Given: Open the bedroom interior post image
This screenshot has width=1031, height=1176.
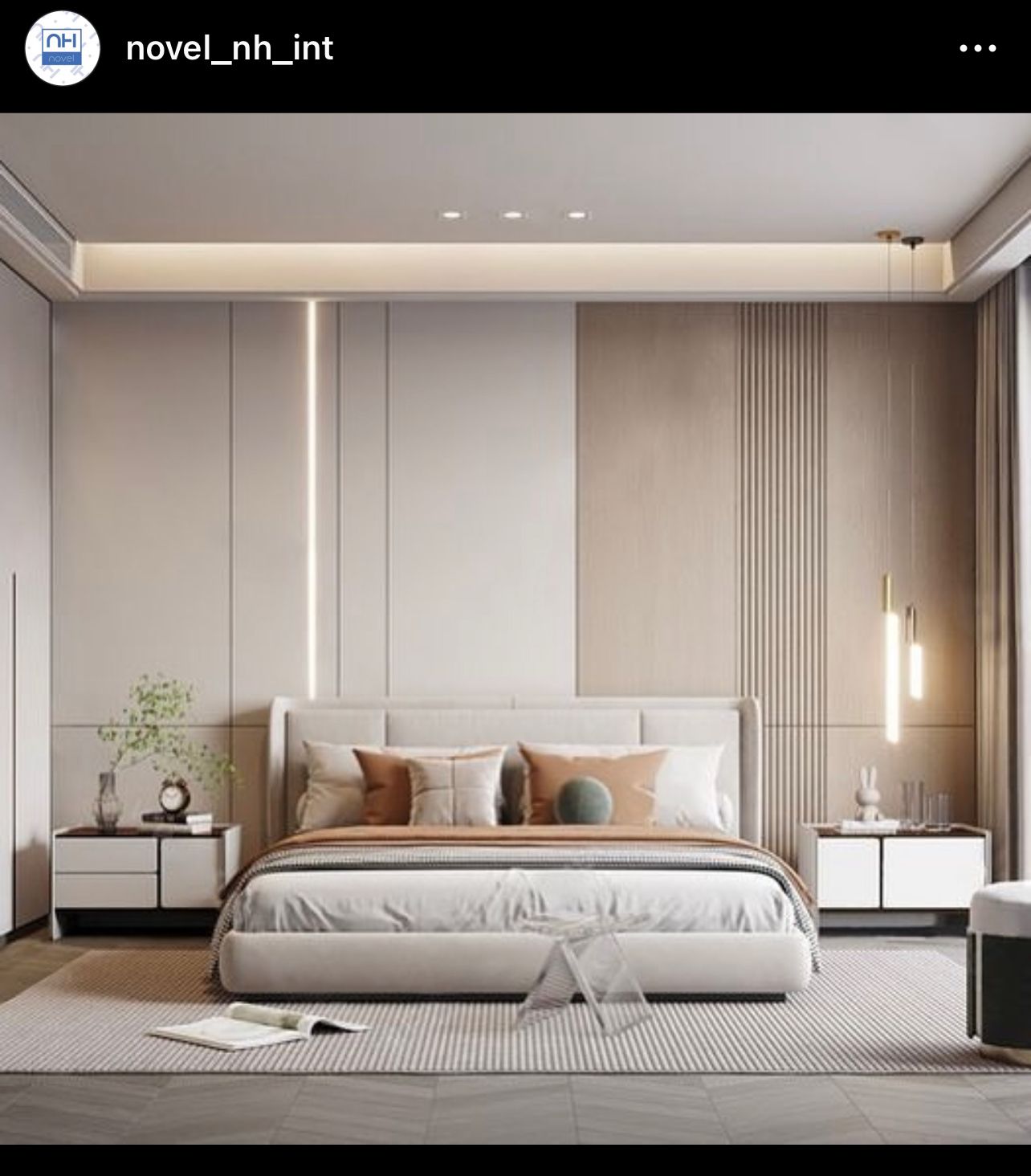Looking at the screenshot, I should click(x=515, y=628).
